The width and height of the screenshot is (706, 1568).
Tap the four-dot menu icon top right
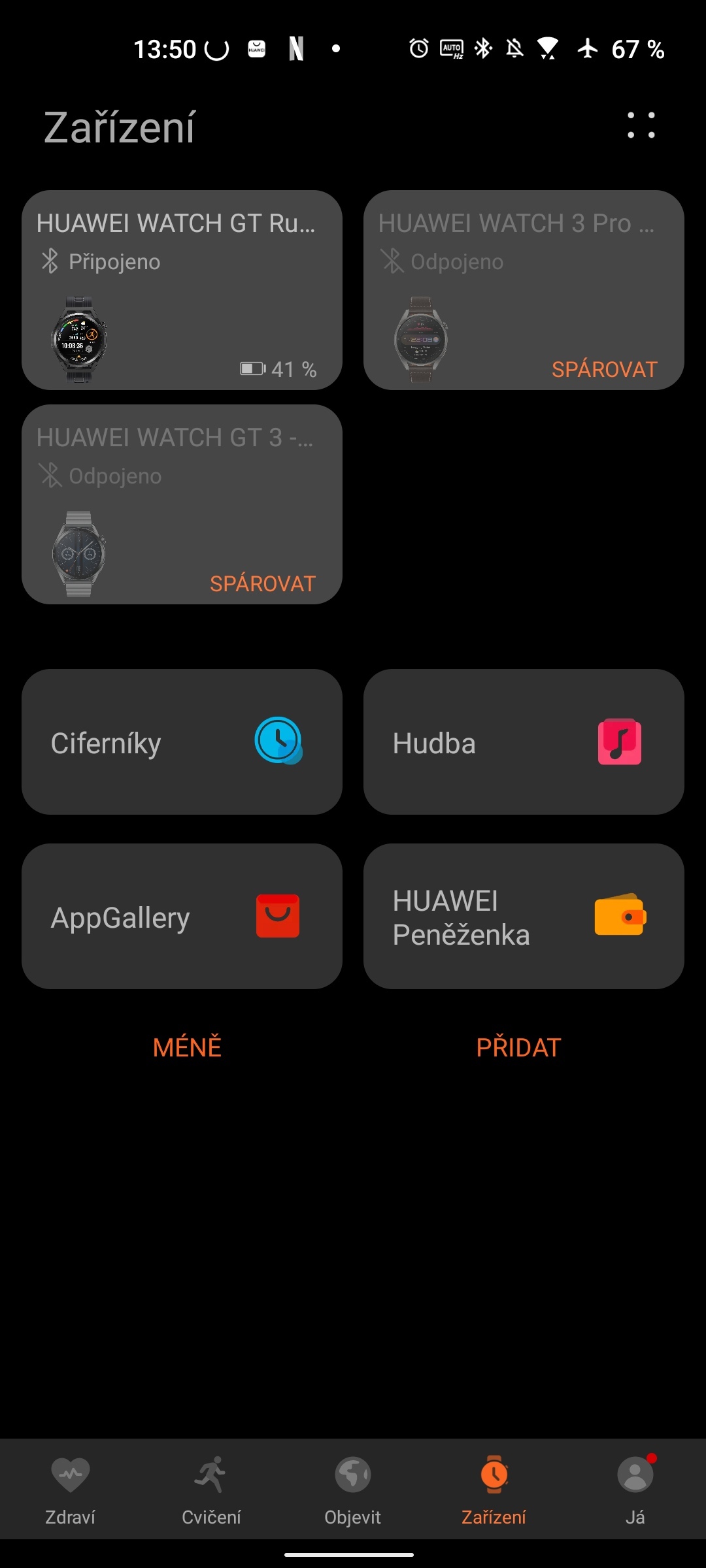click(641, 126)
